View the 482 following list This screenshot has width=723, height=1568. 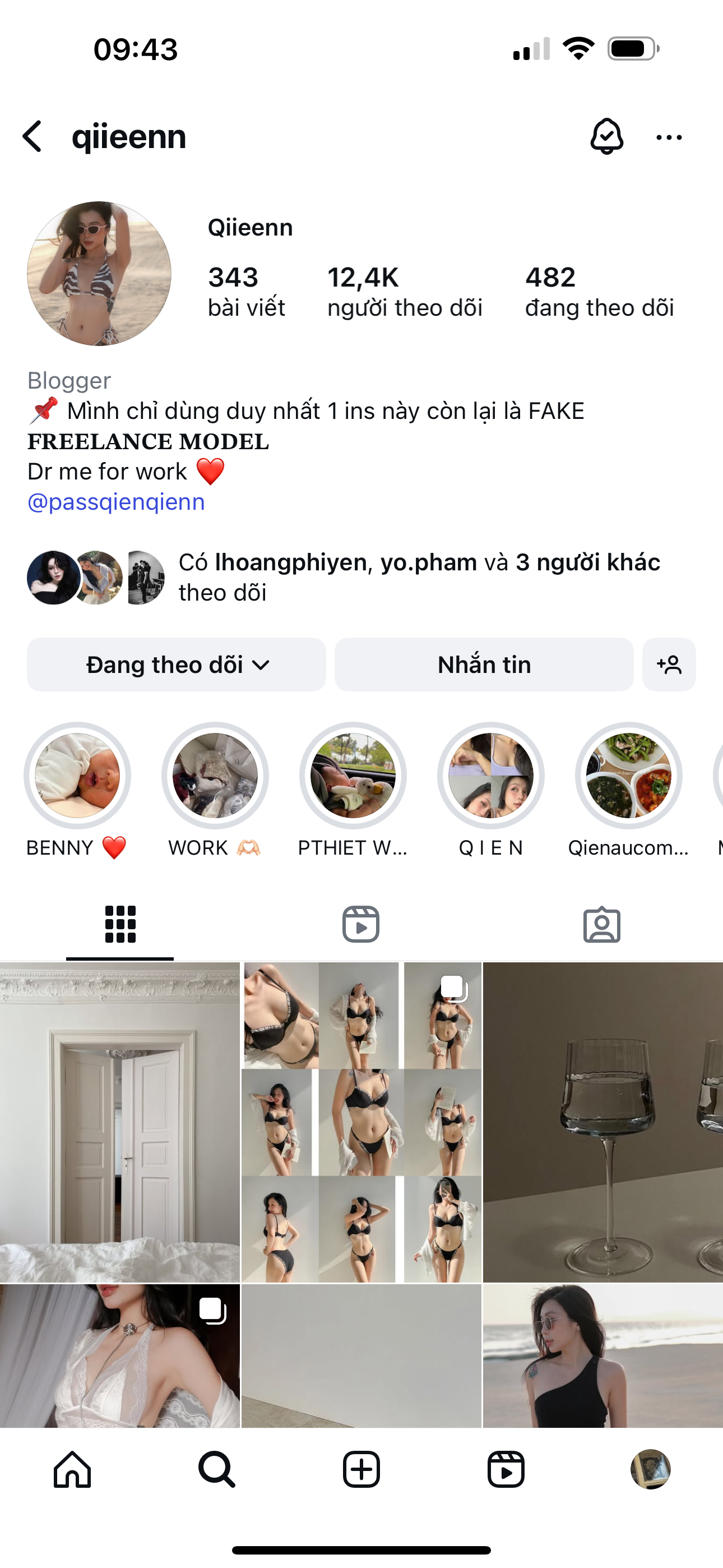click(x=599, y=292)
